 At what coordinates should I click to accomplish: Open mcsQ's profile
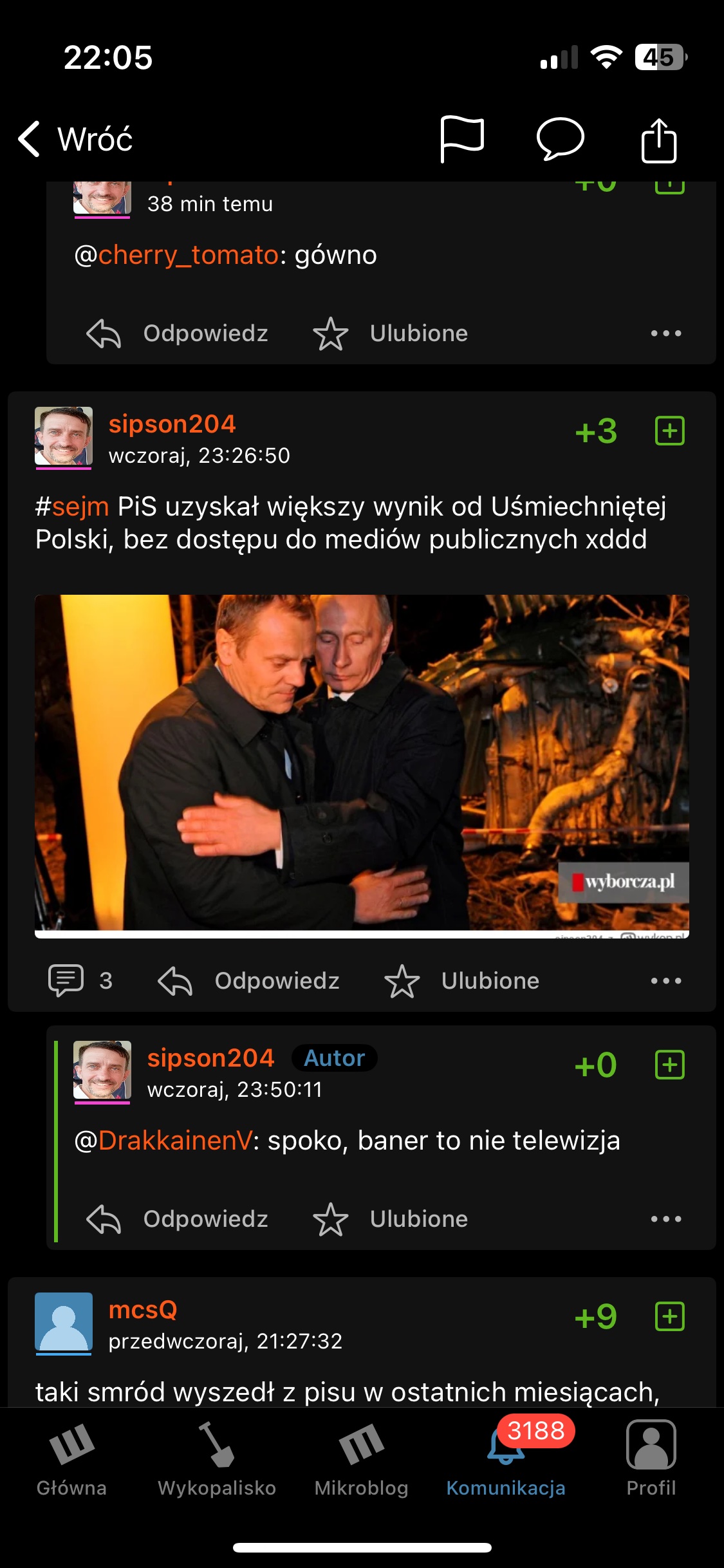coord(142,1310)
